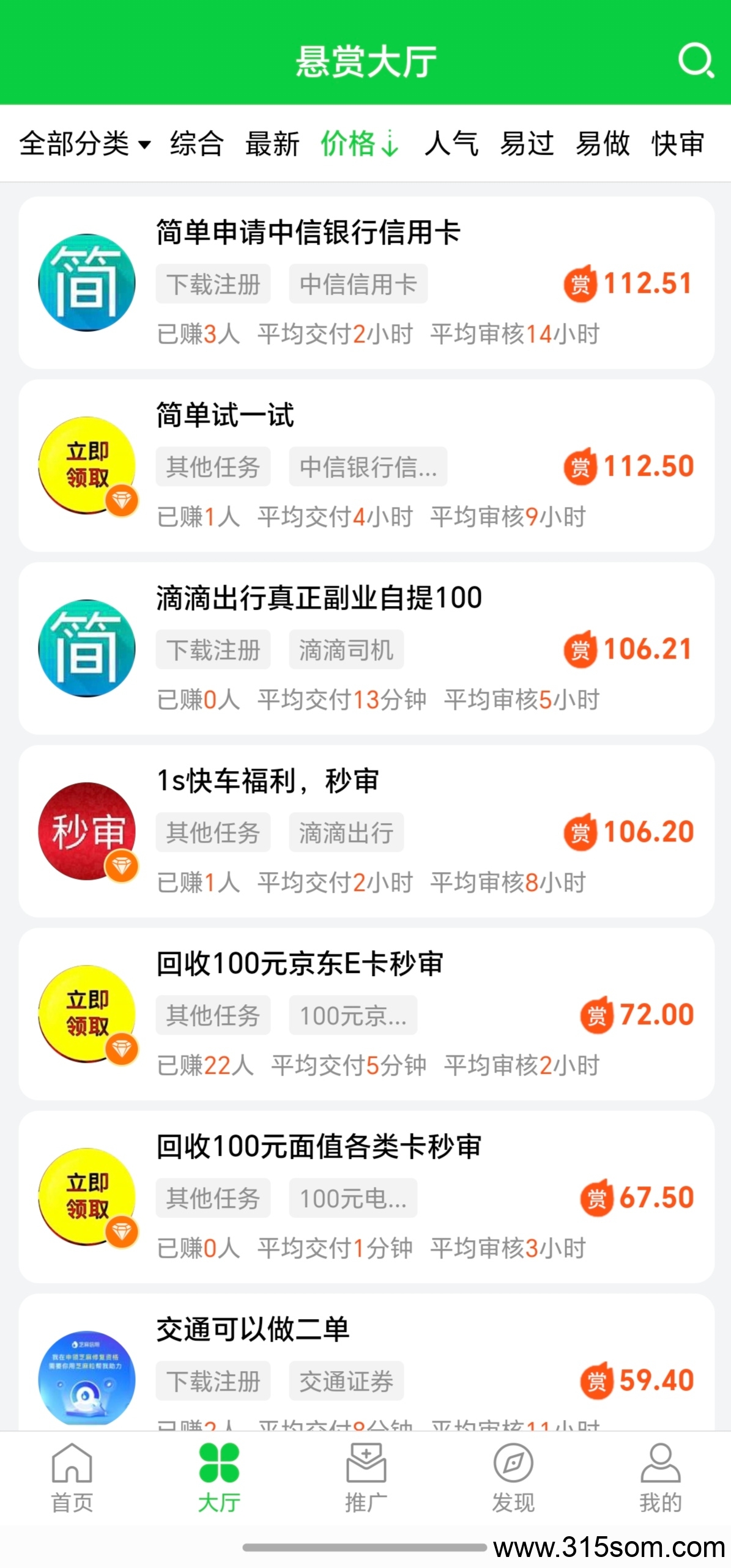The height and width of the screenshot is (1568, 731).
Task: Go to the 首页 home tab
Action: click(x=72, y=1476)
